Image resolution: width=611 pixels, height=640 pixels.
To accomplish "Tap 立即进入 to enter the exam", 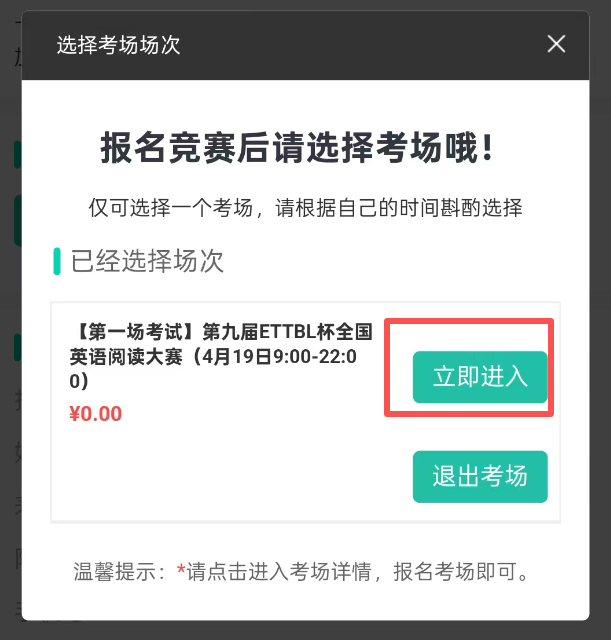I will [480, 377].
